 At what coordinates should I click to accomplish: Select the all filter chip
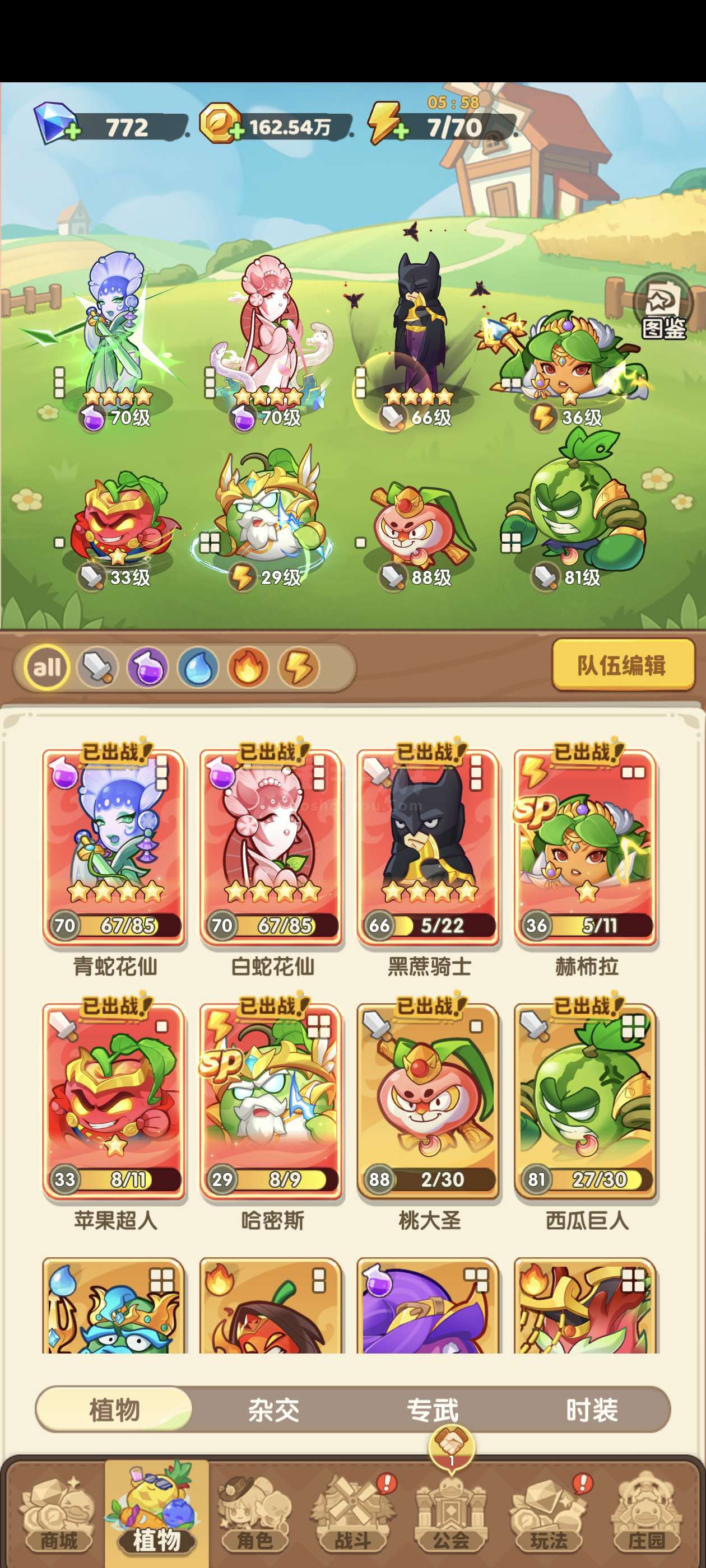click(x=47, y=667)
